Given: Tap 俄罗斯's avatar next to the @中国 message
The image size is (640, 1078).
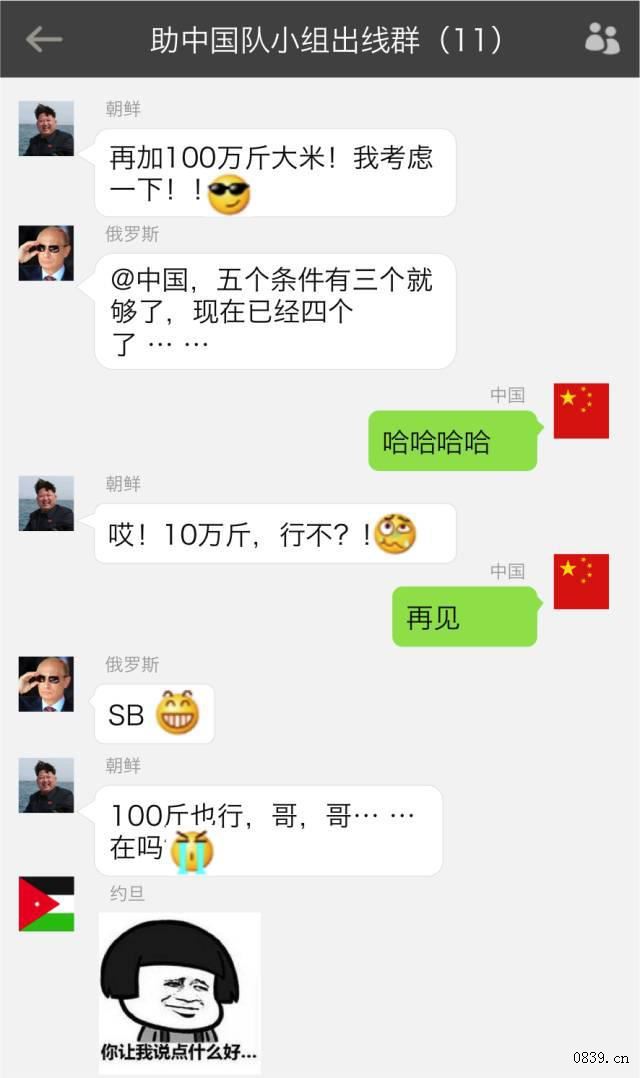Looking at the screenshot, I should (46, 253).
